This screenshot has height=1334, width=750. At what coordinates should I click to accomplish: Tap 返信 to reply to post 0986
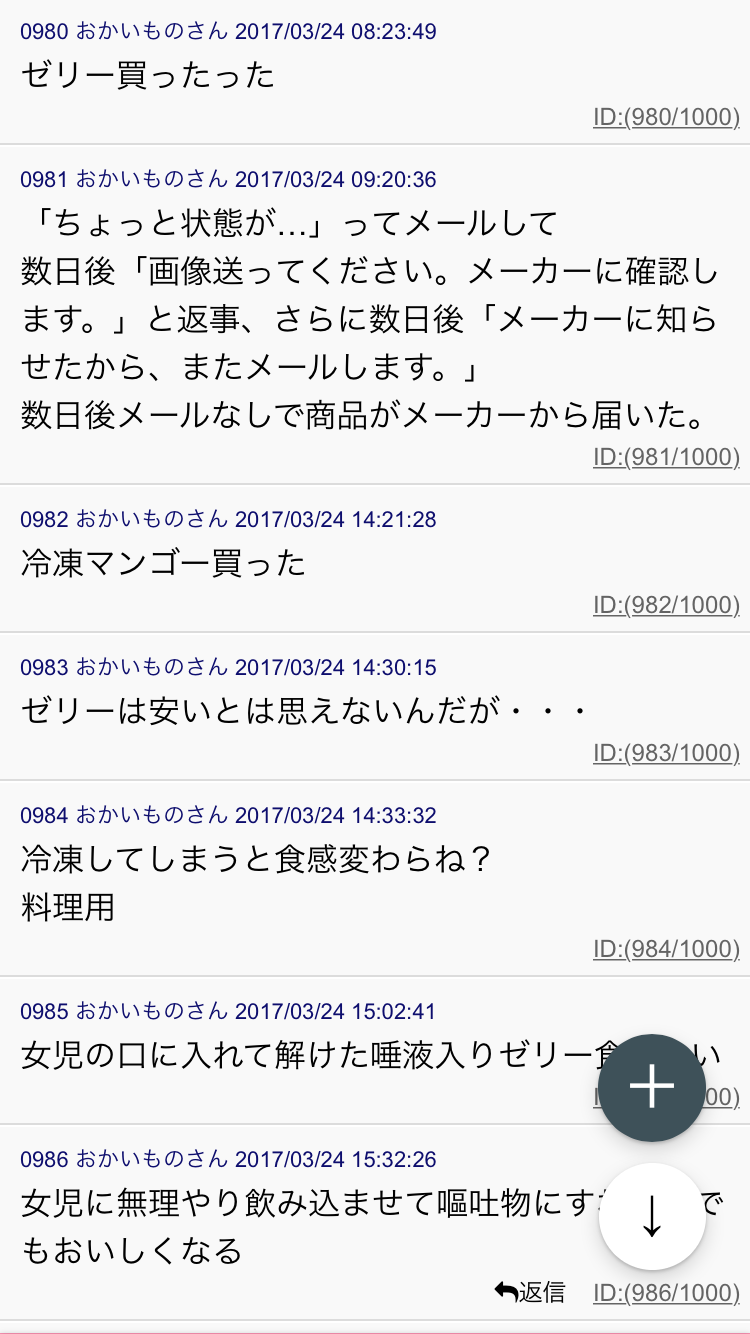point(530,1292)
